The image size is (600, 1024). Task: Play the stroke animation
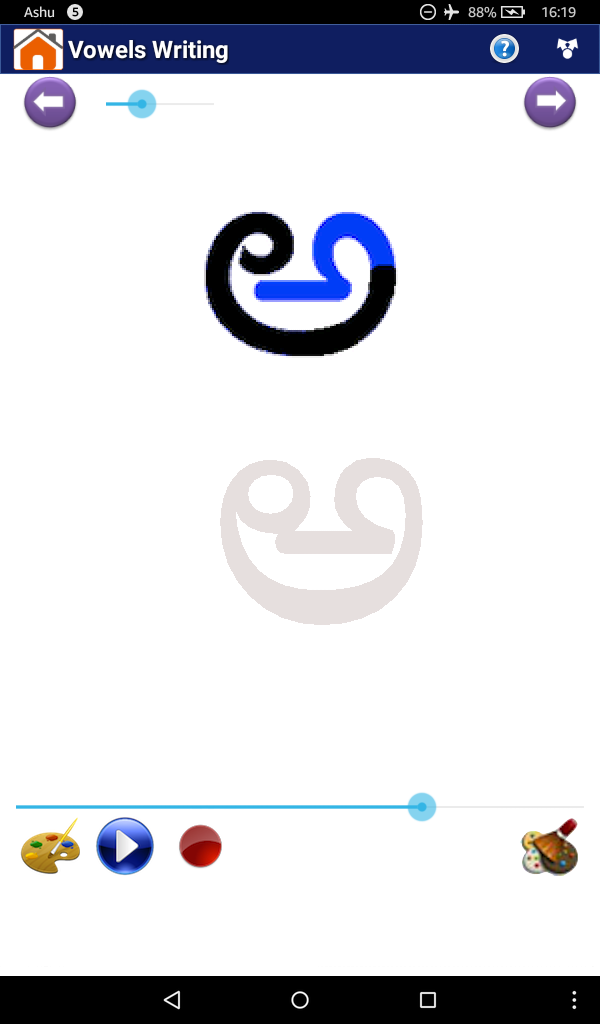point(125,846)
